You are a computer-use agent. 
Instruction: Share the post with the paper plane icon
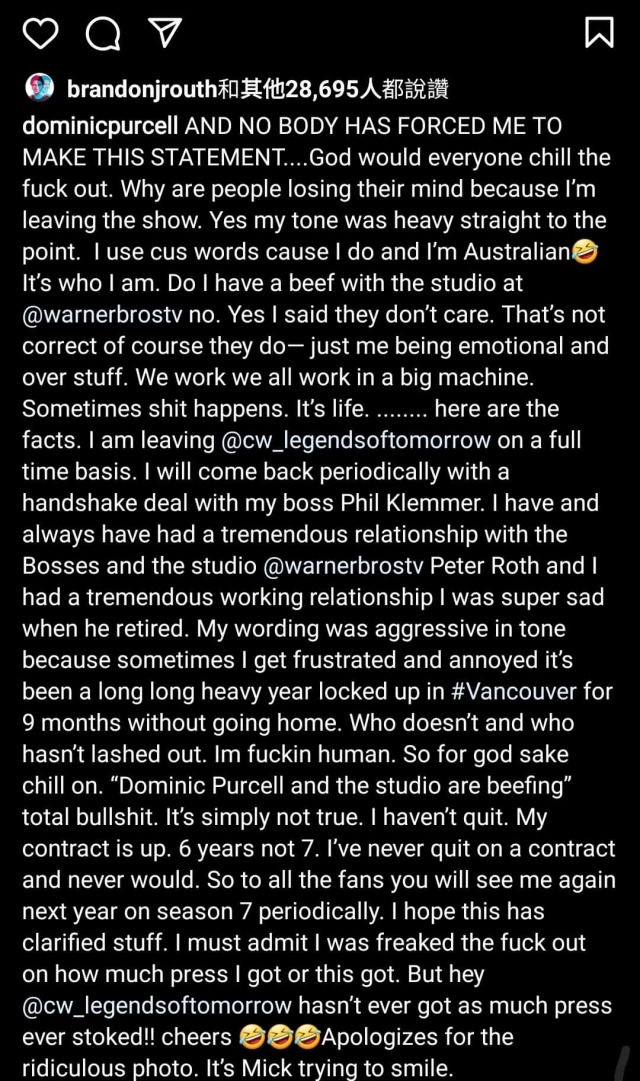160,34
